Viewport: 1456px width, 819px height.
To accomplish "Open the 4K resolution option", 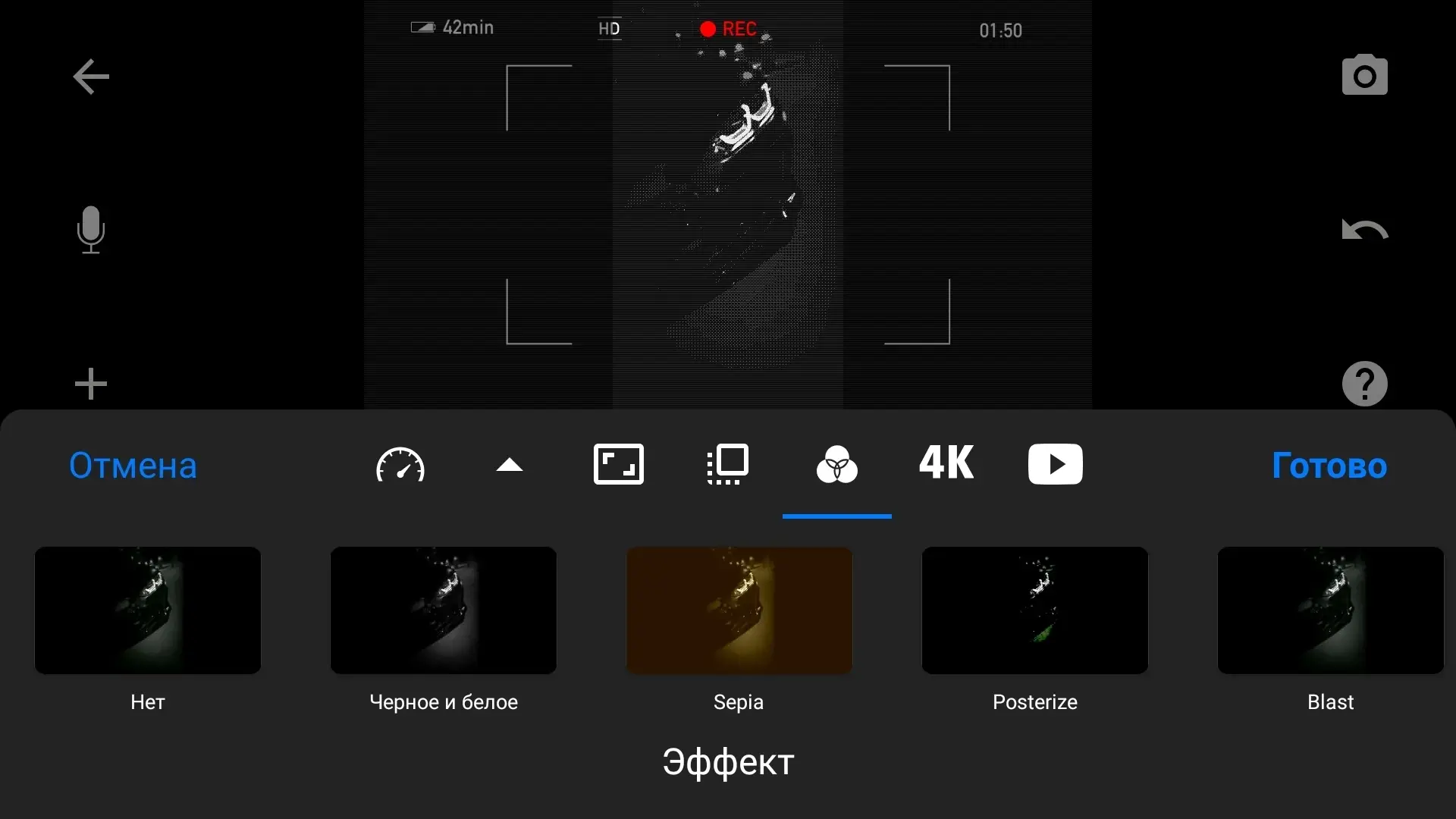I will click(x=946, y=463).
